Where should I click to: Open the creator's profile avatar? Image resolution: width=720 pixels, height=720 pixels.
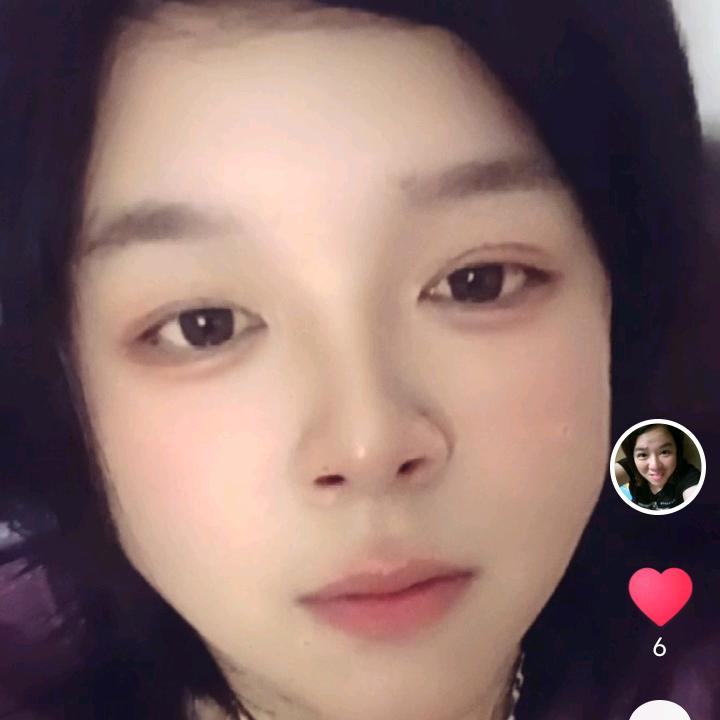[x=658, y=467]
